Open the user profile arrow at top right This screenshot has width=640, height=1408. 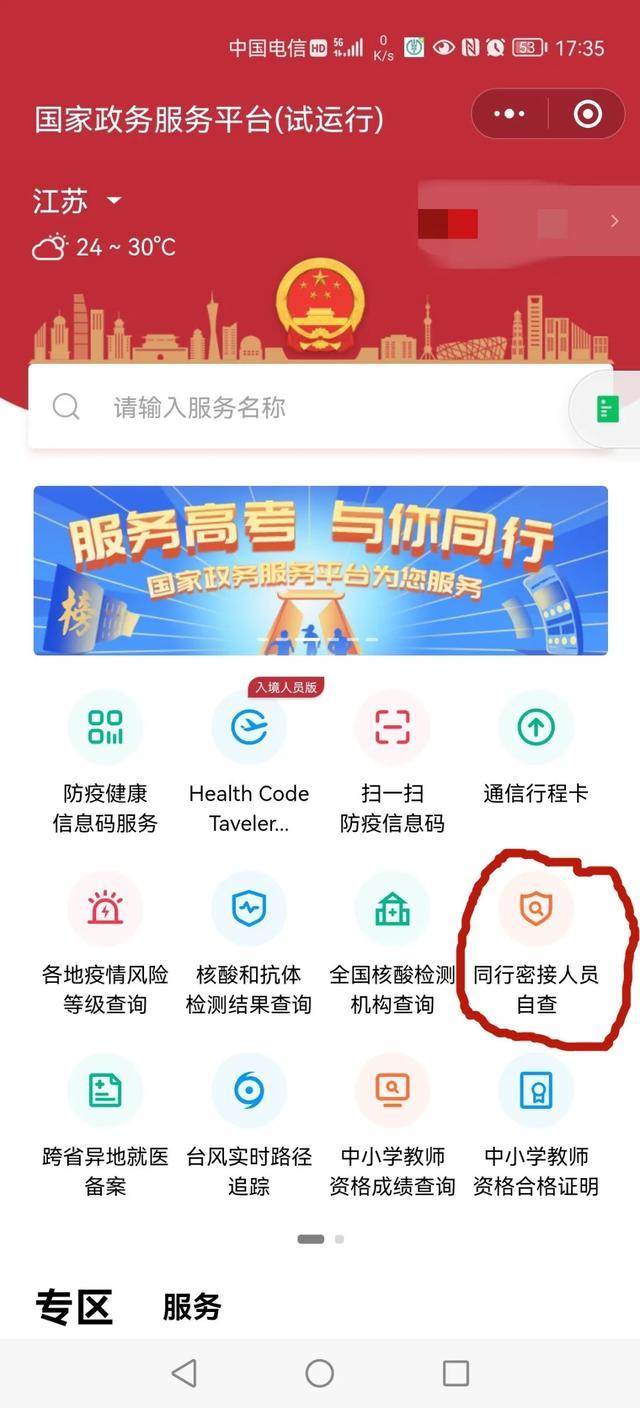pos(614,221)
